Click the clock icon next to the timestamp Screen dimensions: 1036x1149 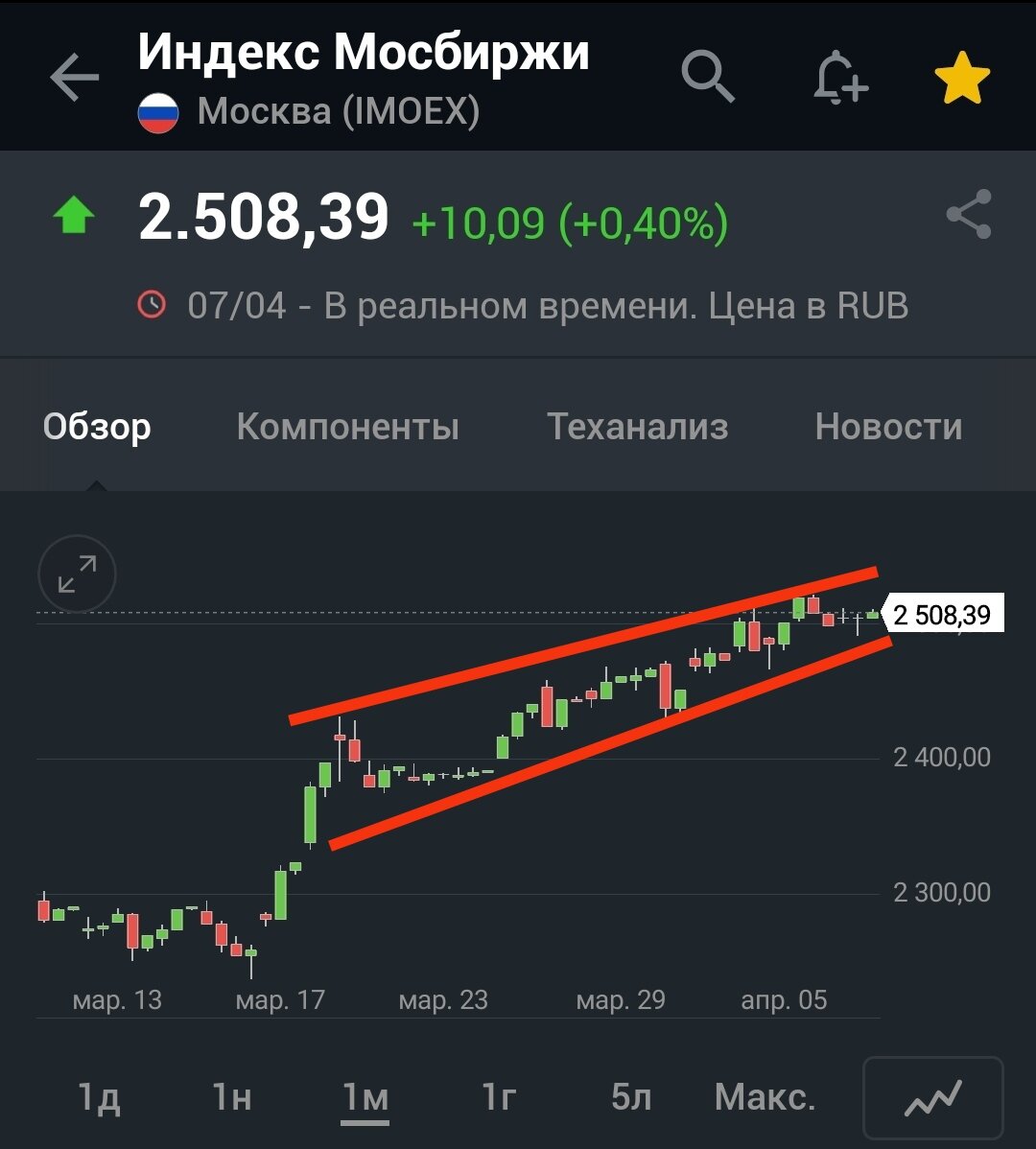coord(151,305)
